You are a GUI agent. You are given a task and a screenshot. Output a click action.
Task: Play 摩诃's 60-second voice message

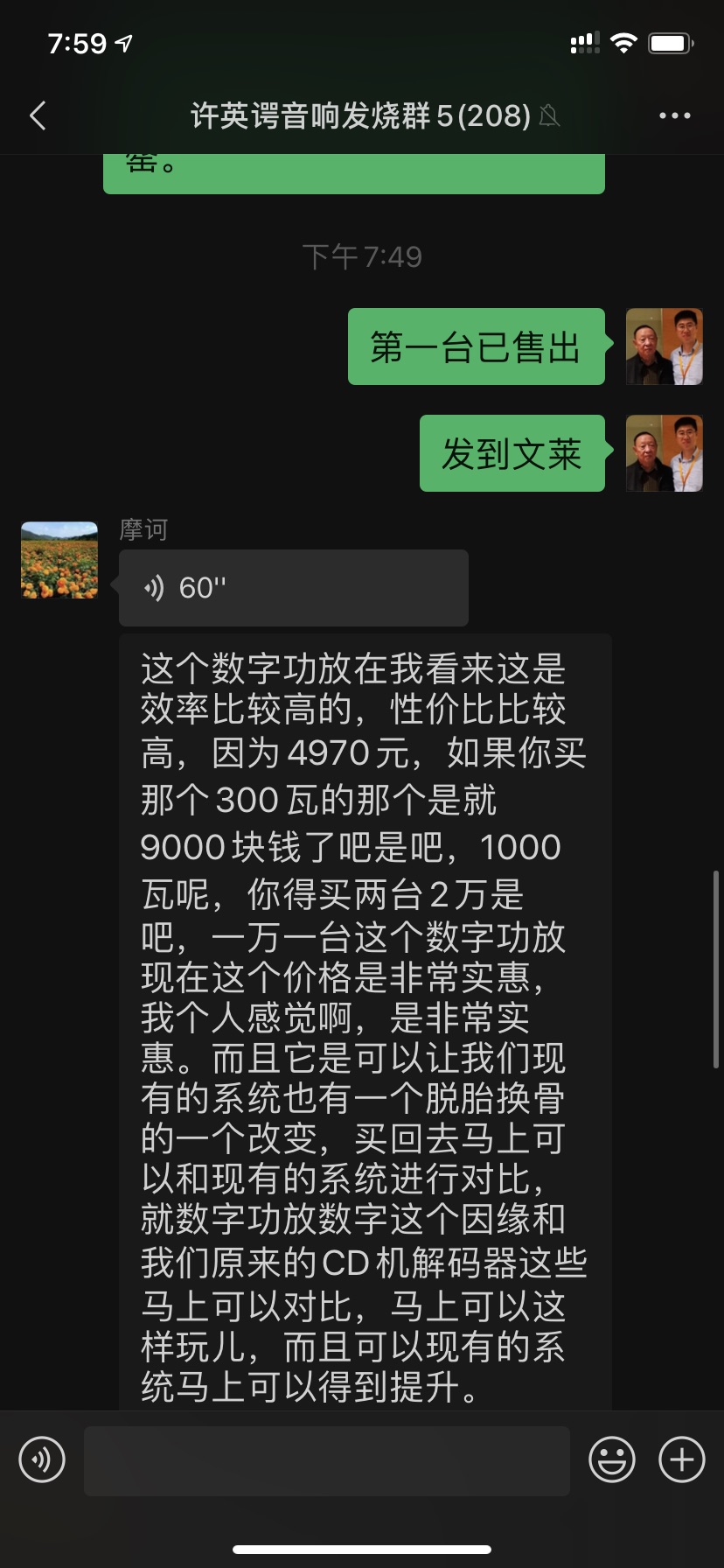(293, 588)
